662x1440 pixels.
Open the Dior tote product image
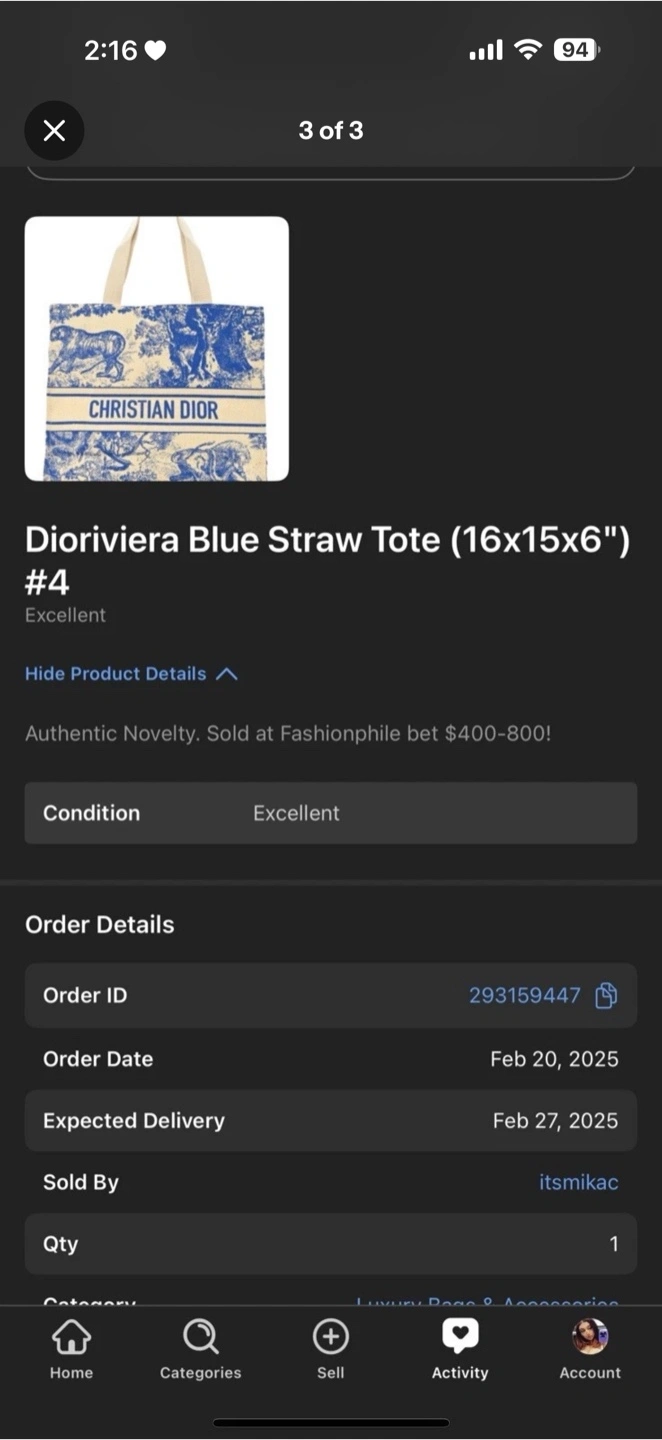pyautogui.click(x=157, y=349)
